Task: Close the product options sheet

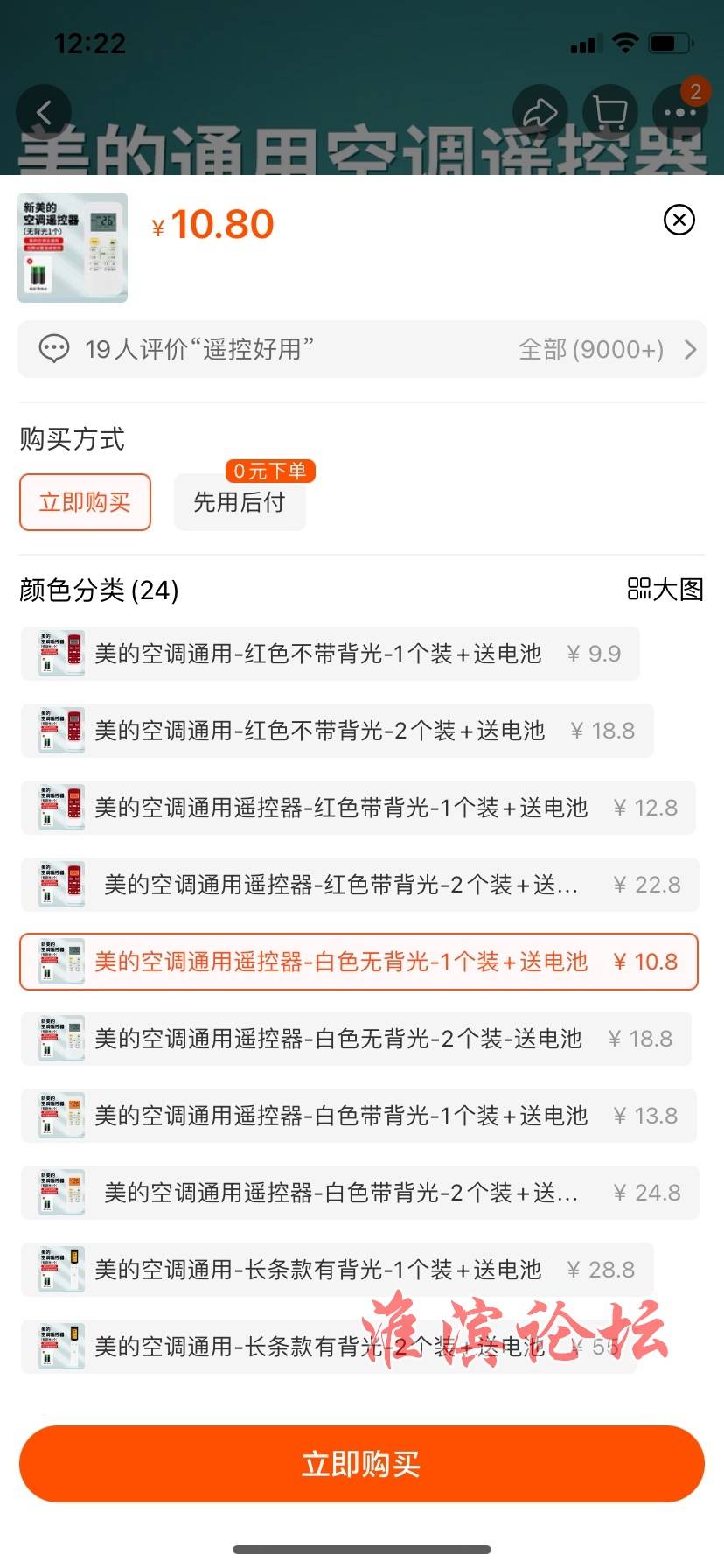Action: [x=679, y=220]
